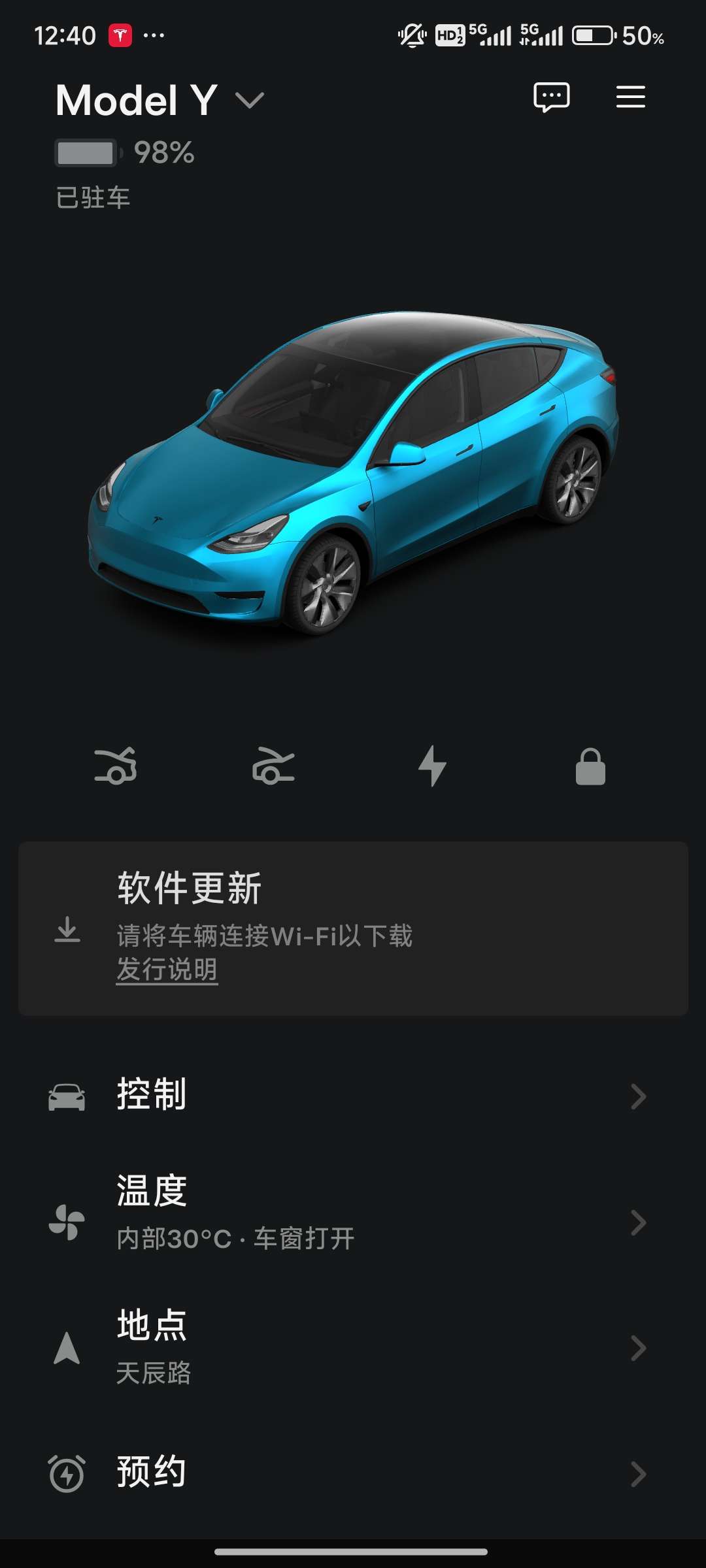Open the vehicle selector next to Model Y
Screen dimensions: 706x1568
click(248, 99)
